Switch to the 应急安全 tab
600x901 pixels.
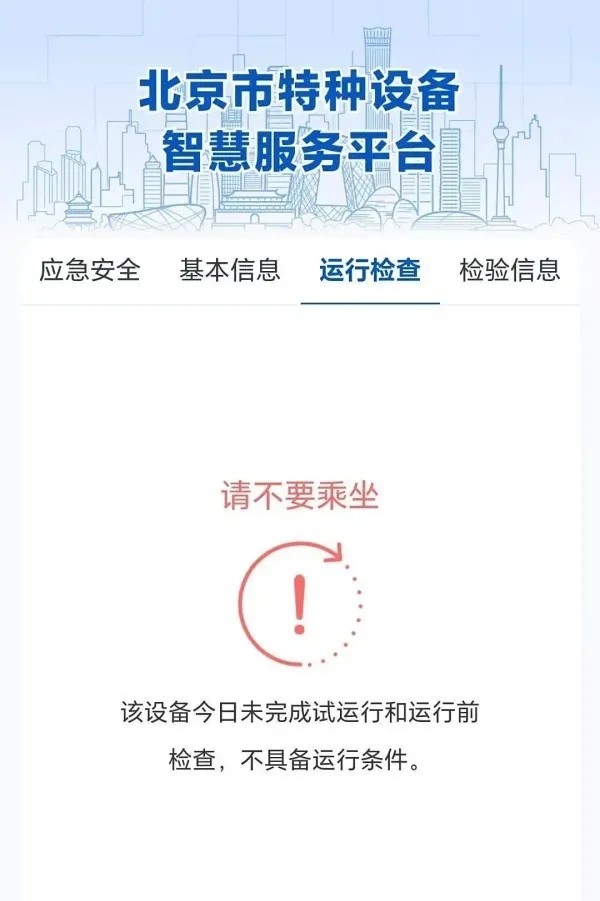click(90, 270)
